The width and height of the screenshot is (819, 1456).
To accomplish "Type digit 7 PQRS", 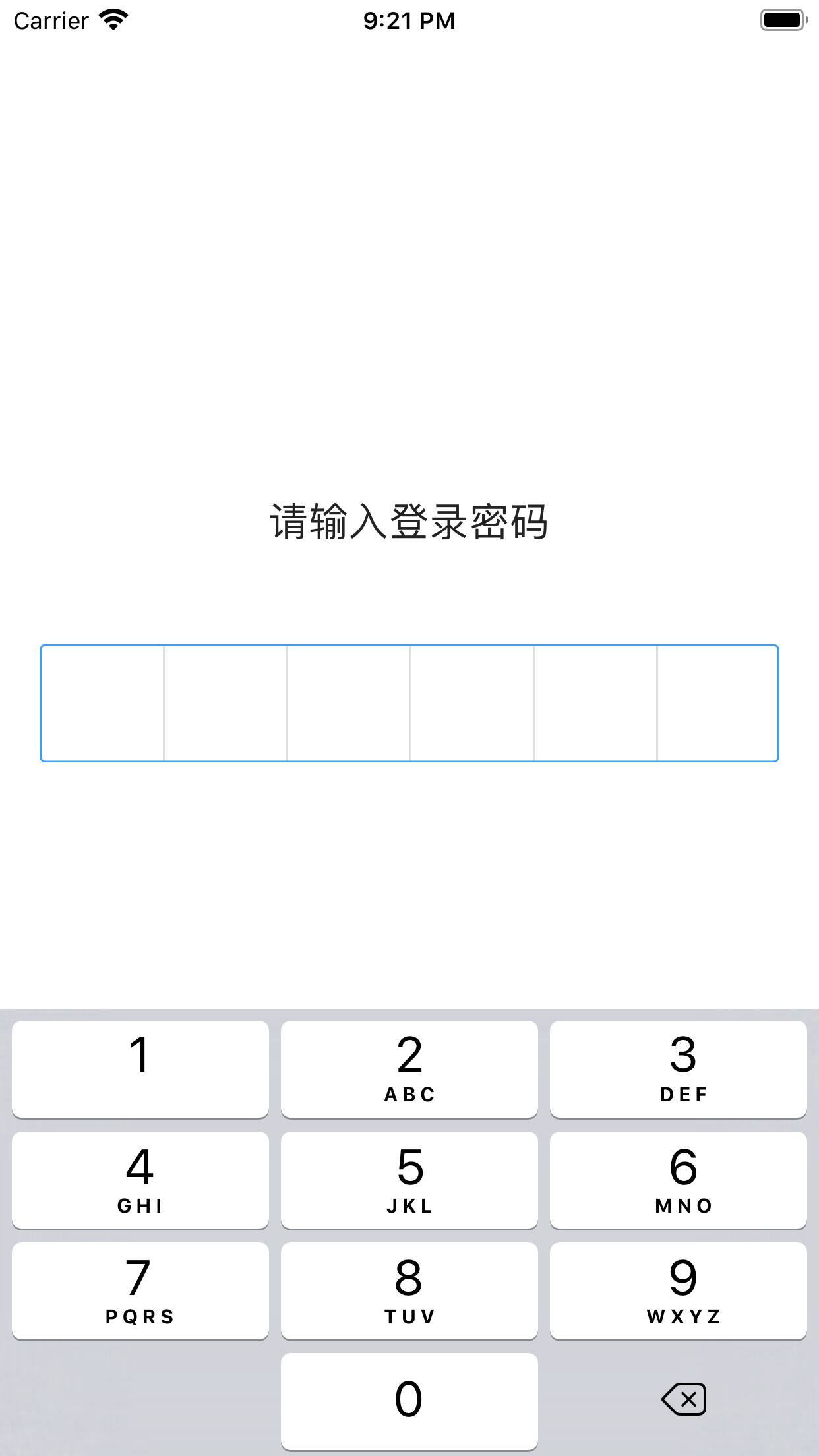I will [x=140, y=1290].
